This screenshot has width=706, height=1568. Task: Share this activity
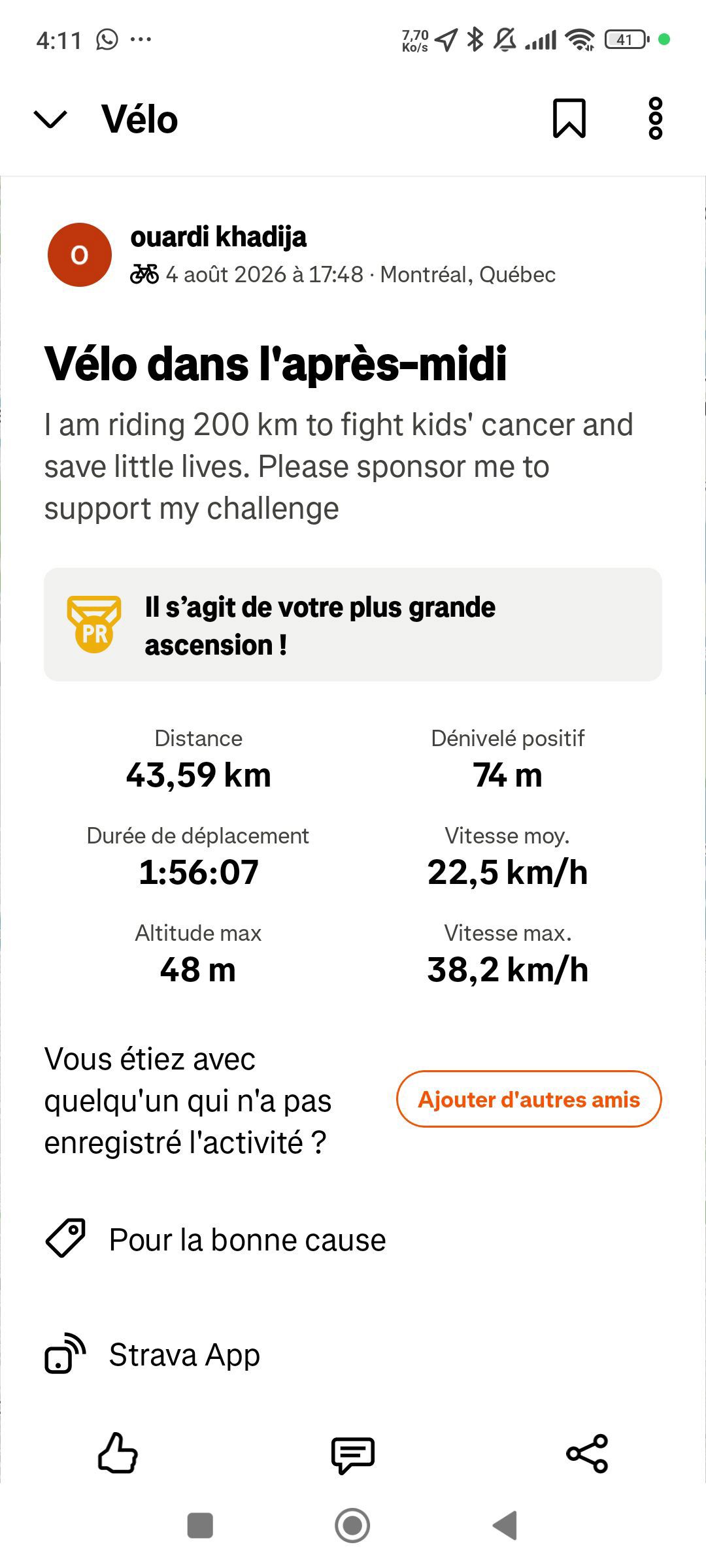coord(587,1454)
